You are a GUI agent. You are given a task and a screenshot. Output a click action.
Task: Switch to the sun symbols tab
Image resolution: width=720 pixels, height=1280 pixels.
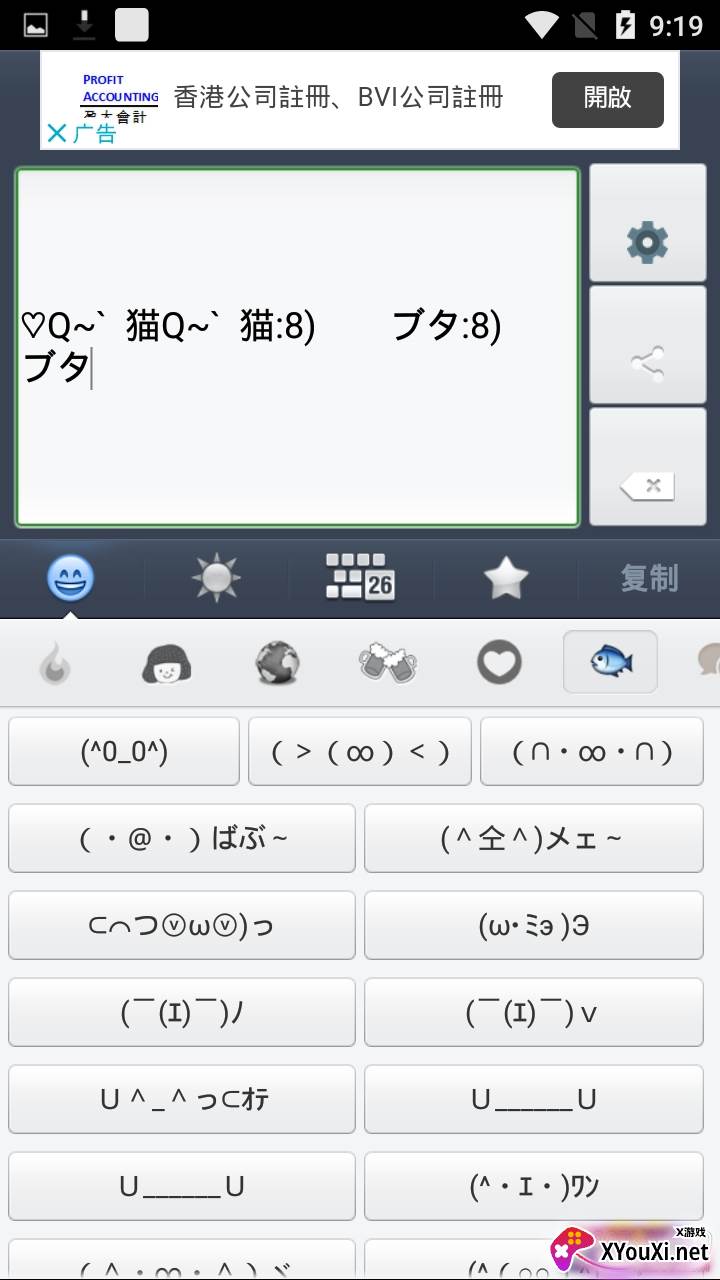tap(215, 578)
